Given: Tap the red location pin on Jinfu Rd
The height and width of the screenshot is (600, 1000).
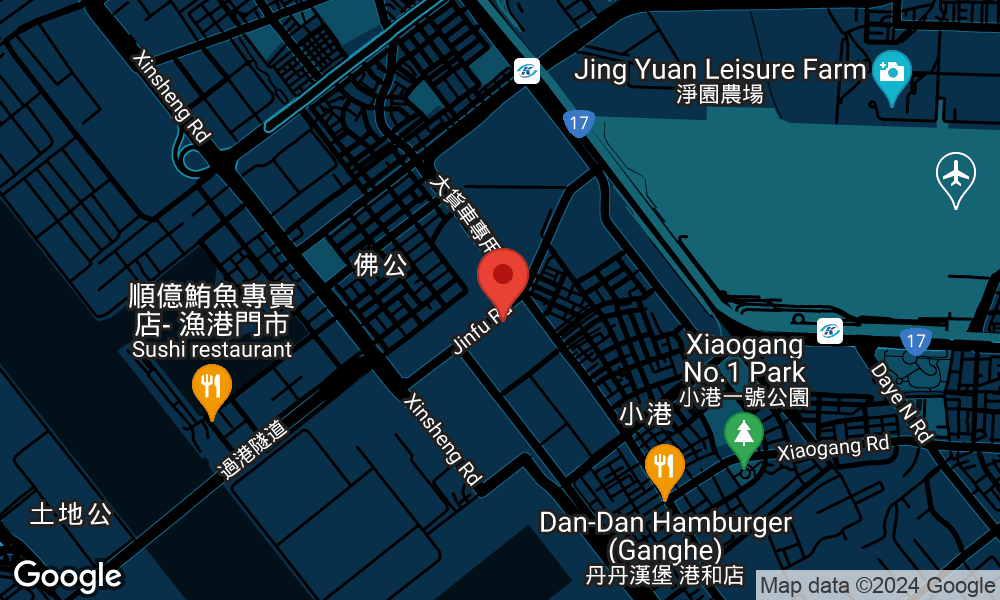Looking at the screenshot, I should pos(503,277).
